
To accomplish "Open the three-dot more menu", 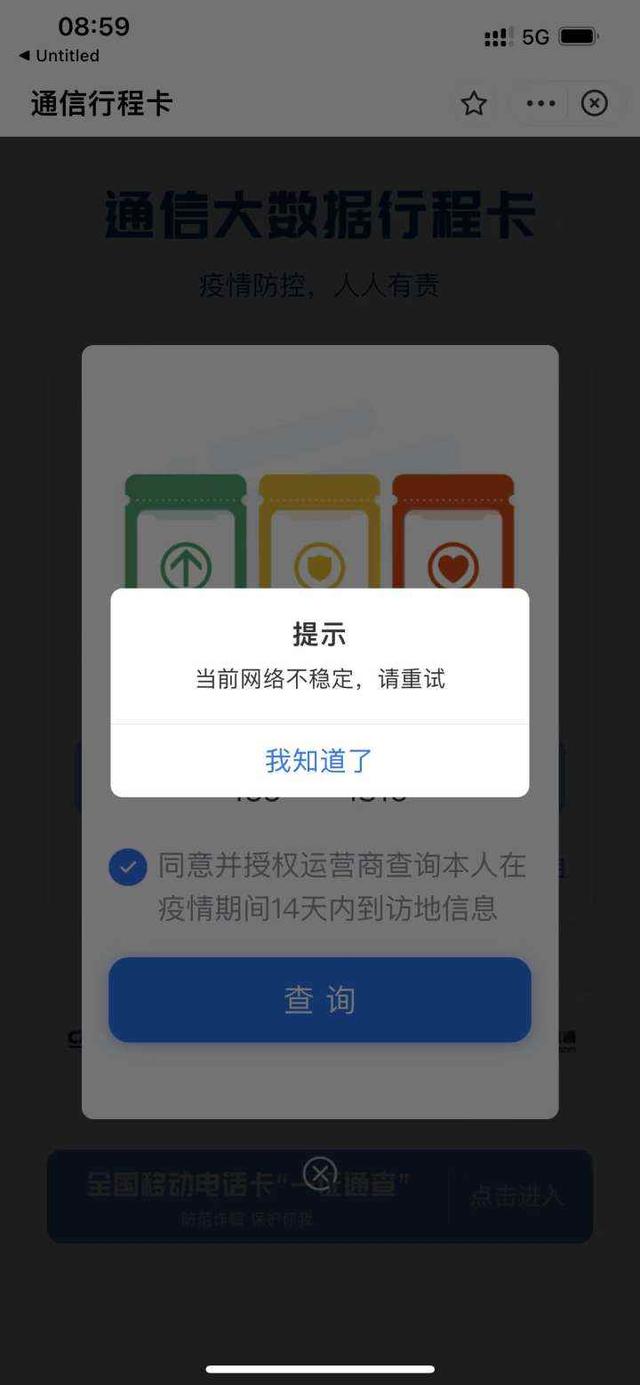I will pos(541,103).
